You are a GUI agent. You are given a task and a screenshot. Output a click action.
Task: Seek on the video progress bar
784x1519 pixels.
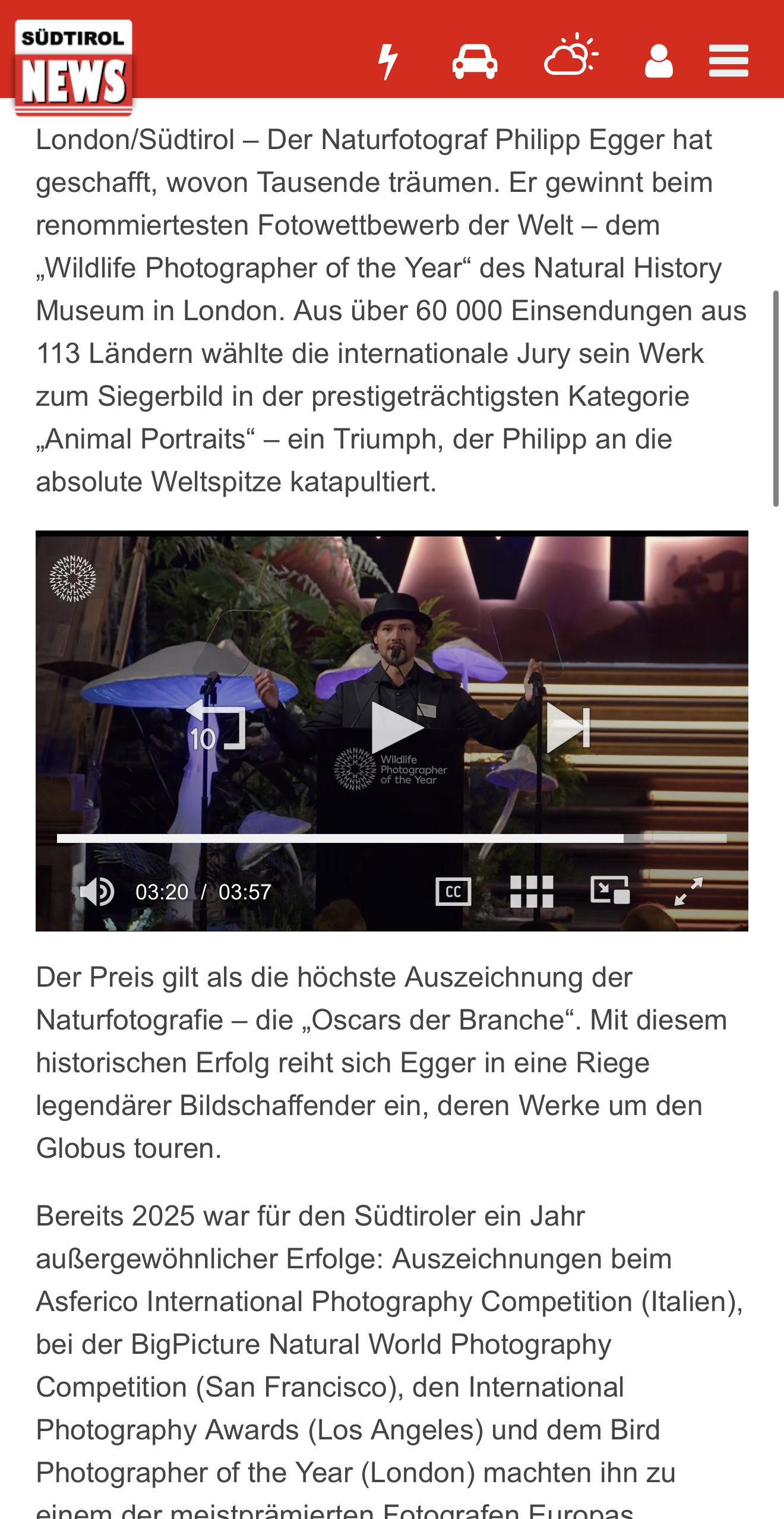[392, 838]
